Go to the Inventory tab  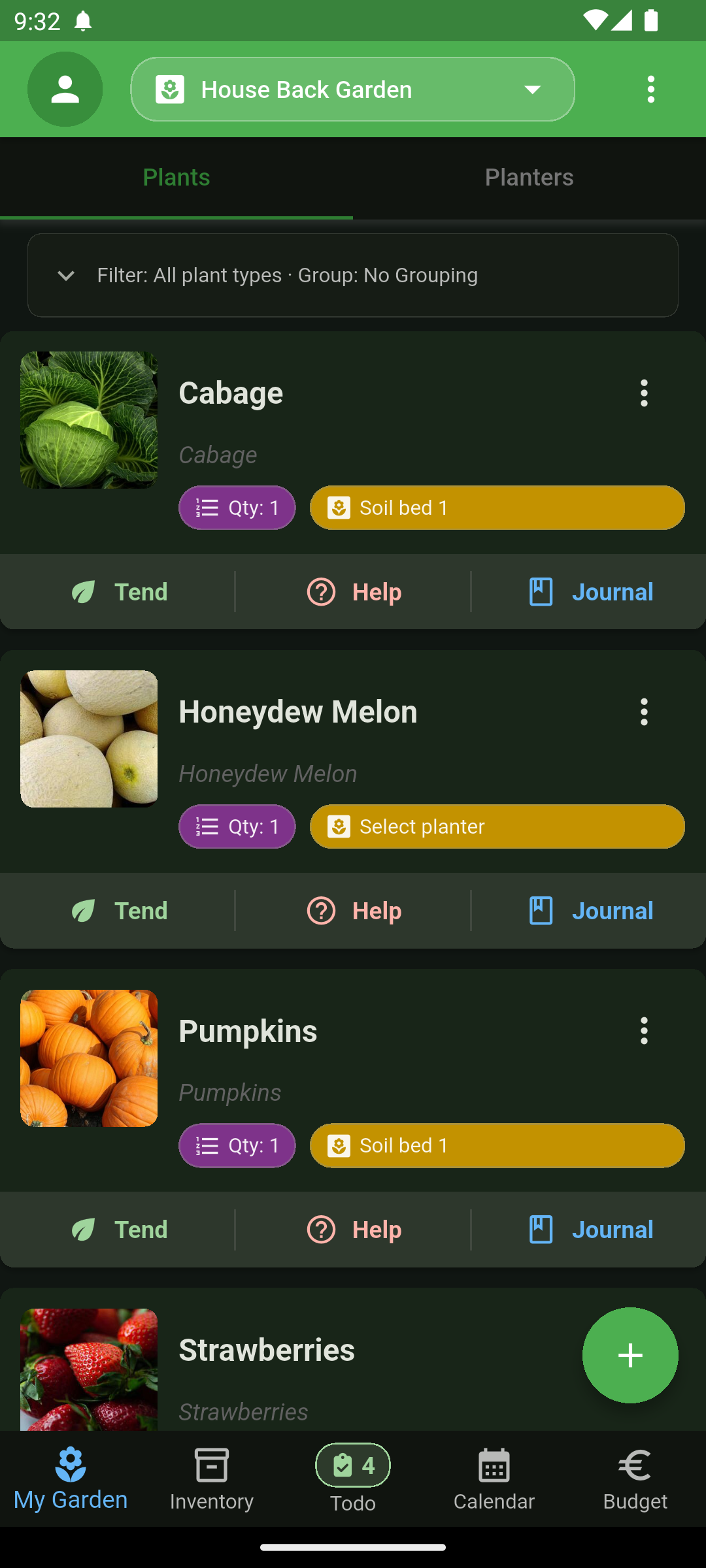(212, 1479)
